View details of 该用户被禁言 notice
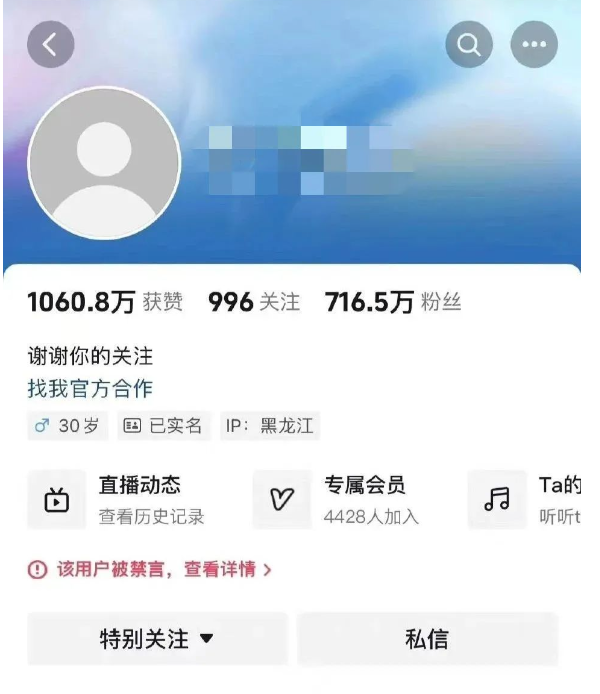The width and height of the screenshot is (600, 694). point(150,570)
